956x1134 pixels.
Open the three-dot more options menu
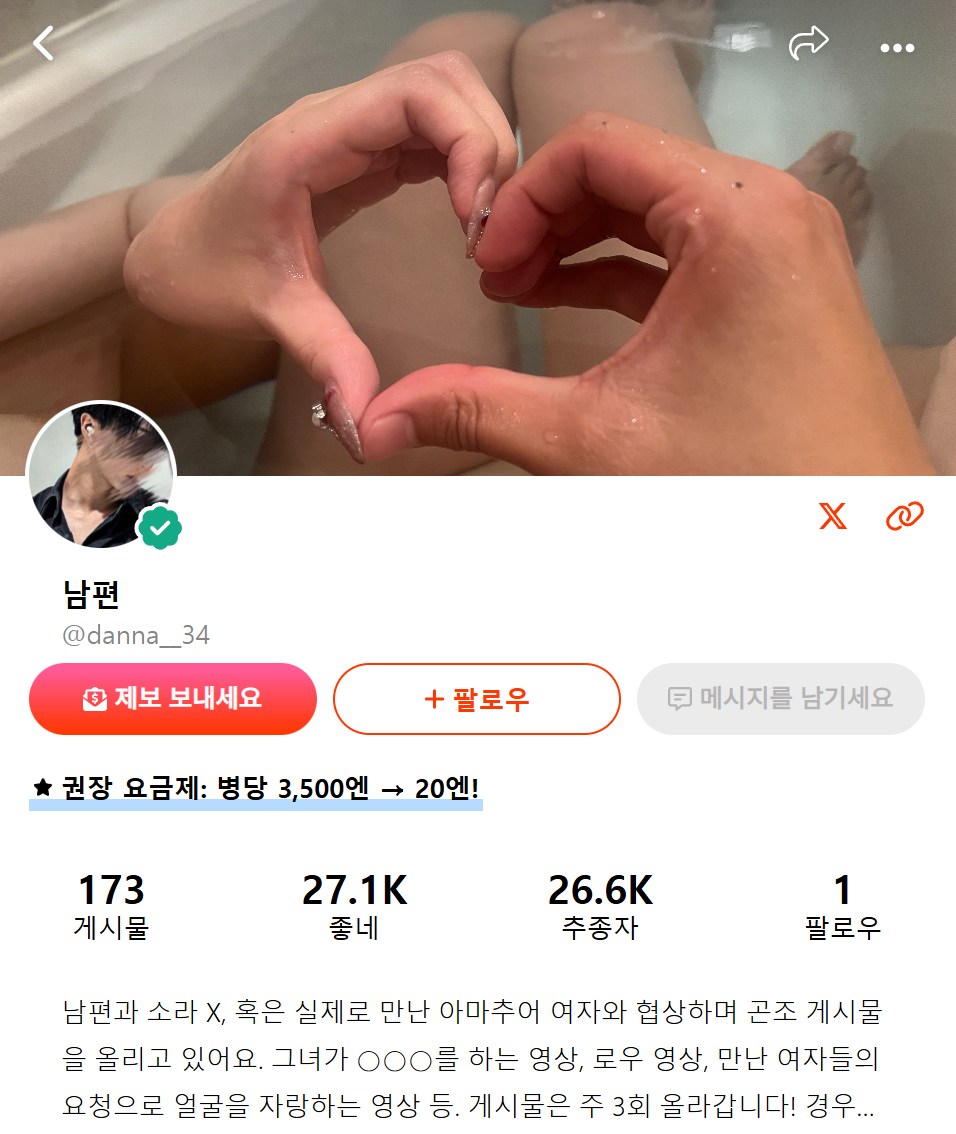pos(897,47)
